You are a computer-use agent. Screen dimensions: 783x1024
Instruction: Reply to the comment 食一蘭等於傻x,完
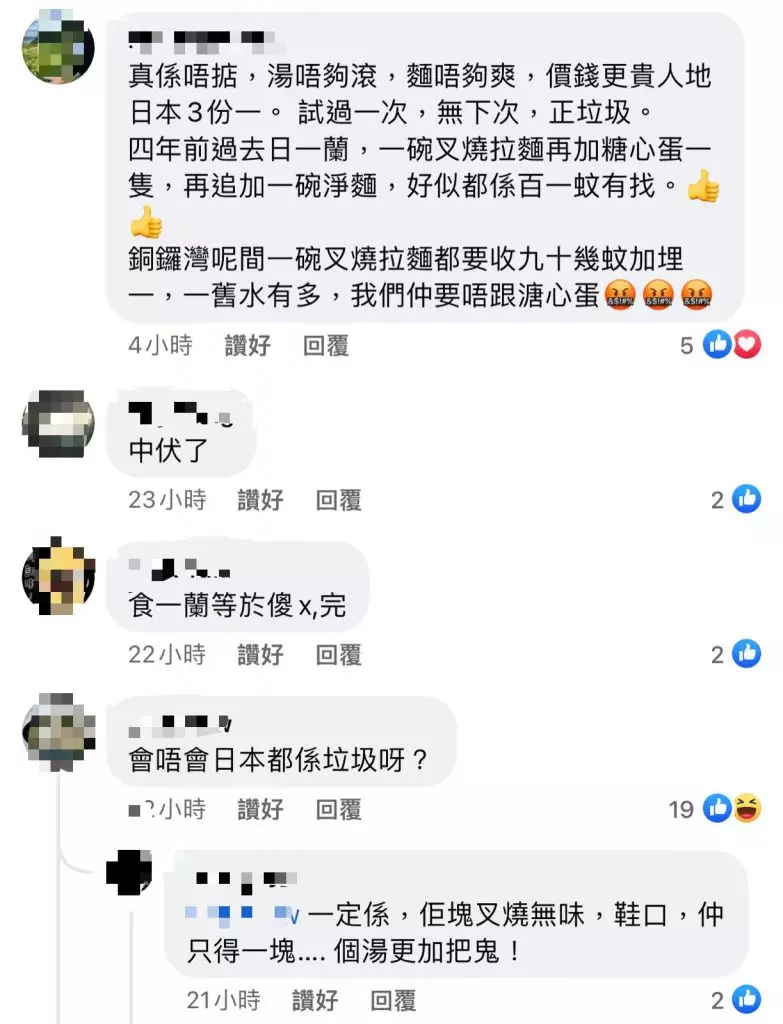tap(339, 655)
